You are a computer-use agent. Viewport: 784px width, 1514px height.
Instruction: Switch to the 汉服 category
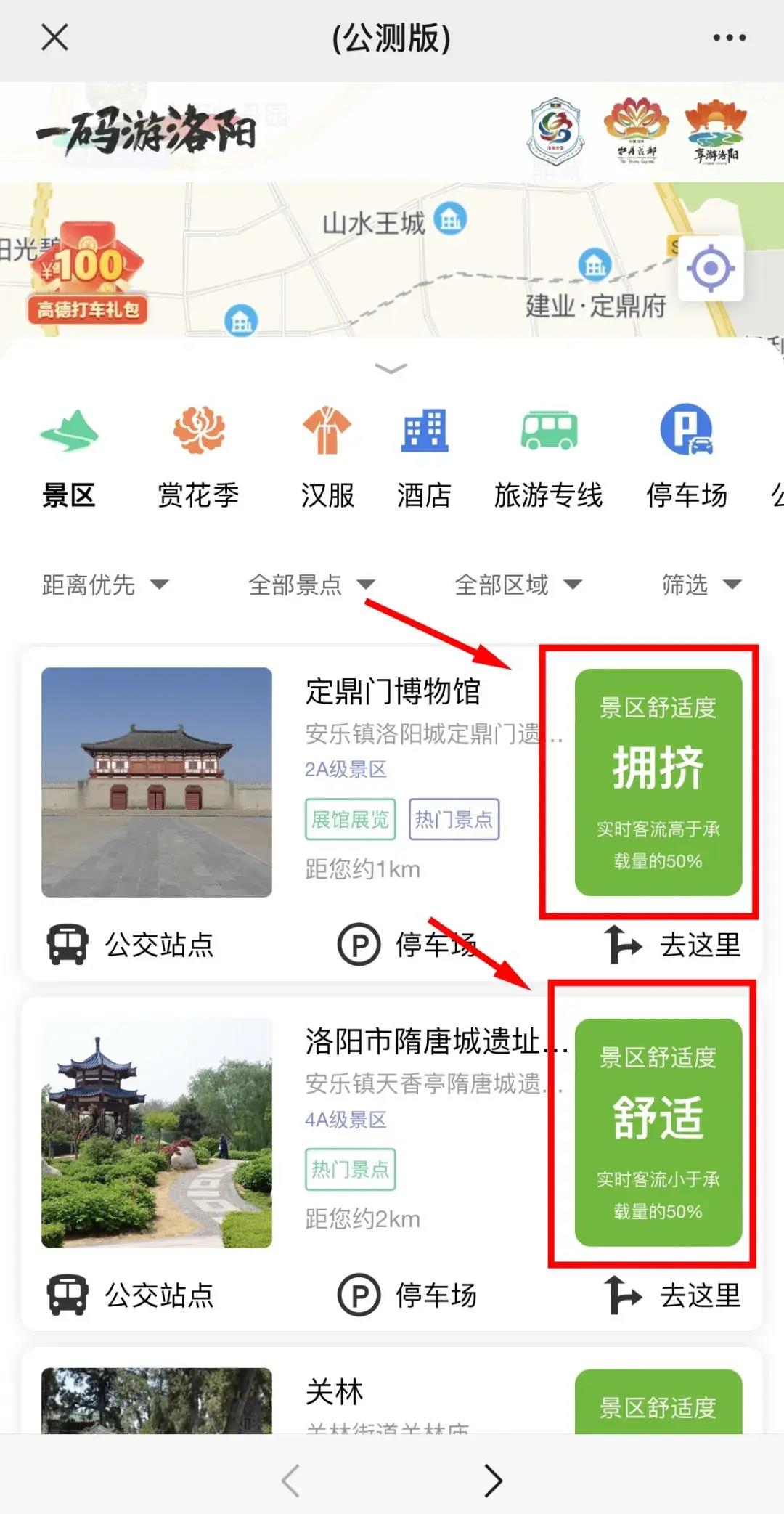327,456
